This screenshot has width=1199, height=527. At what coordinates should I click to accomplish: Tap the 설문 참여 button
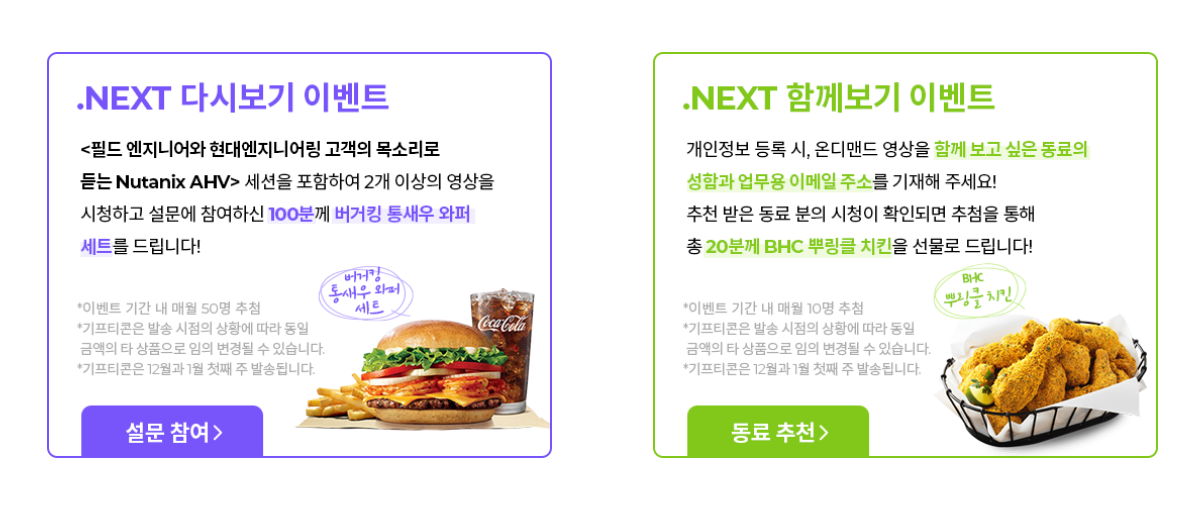(x=172, y=432)
